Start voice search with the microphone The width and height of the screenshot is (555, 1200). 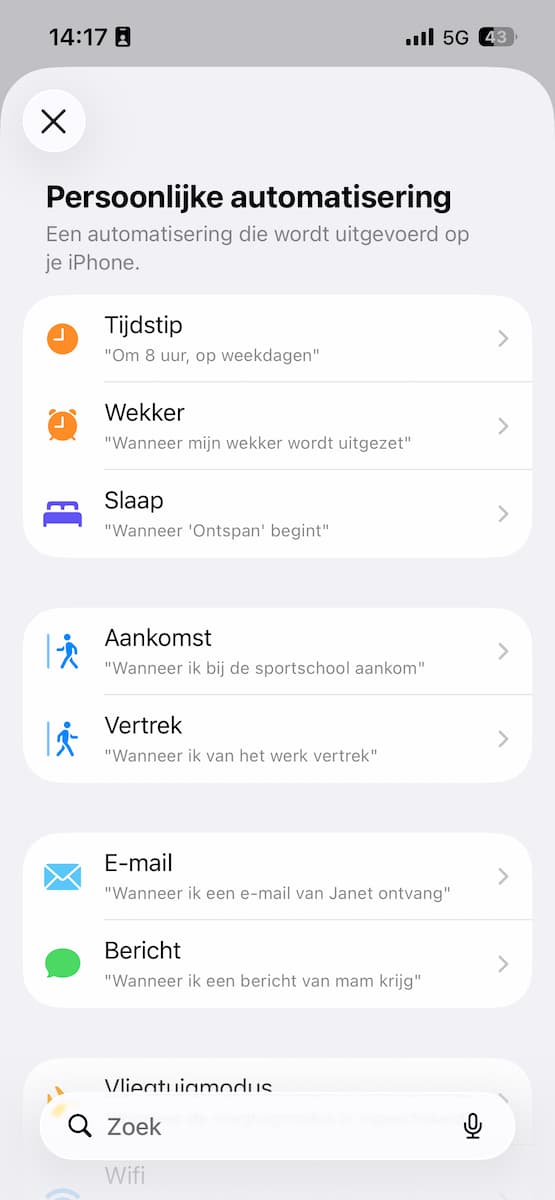click(x=473, y=1127)
